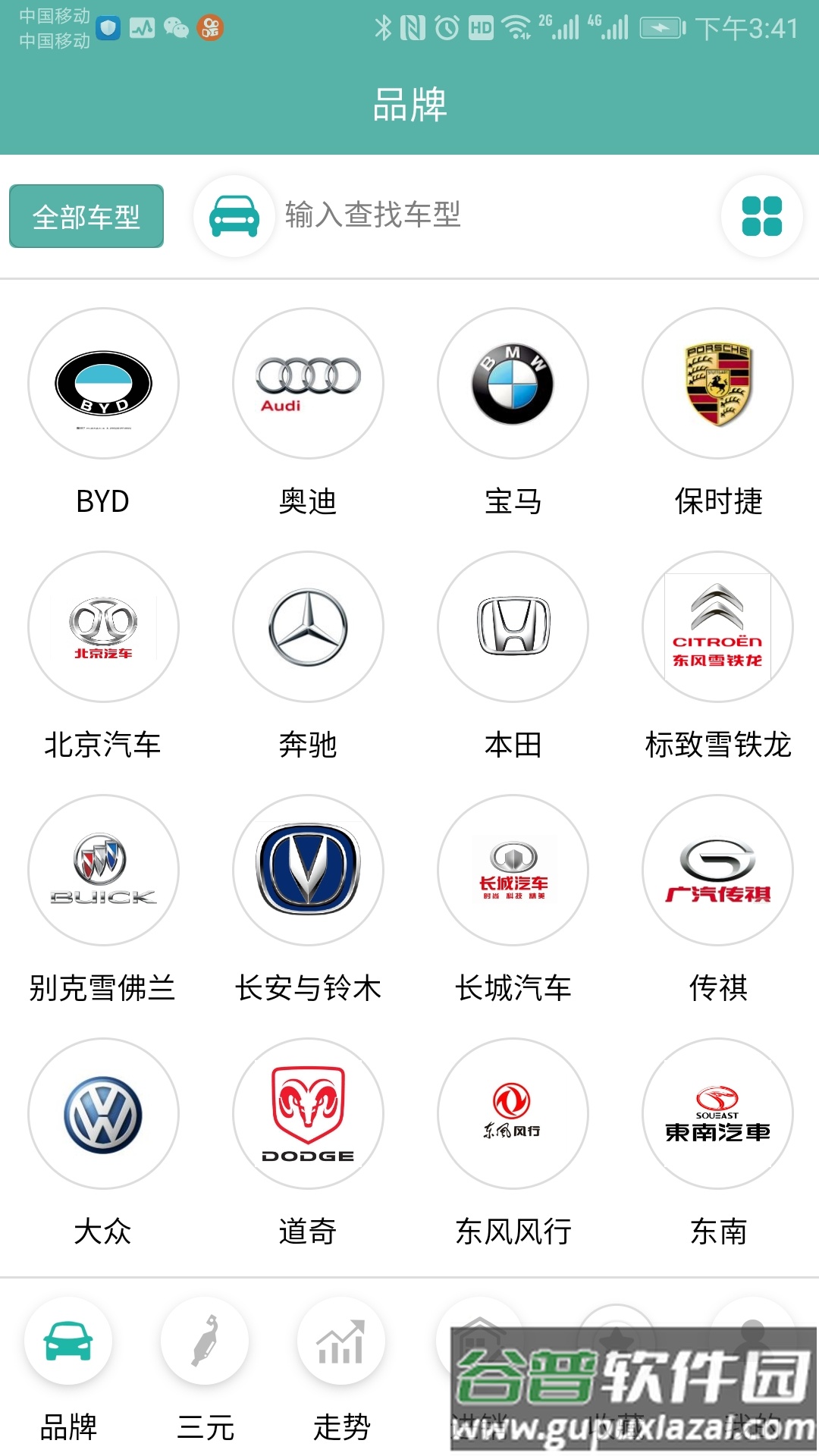Open the BYD brand
Viewport: 819px width, 1456px height.
103,384
